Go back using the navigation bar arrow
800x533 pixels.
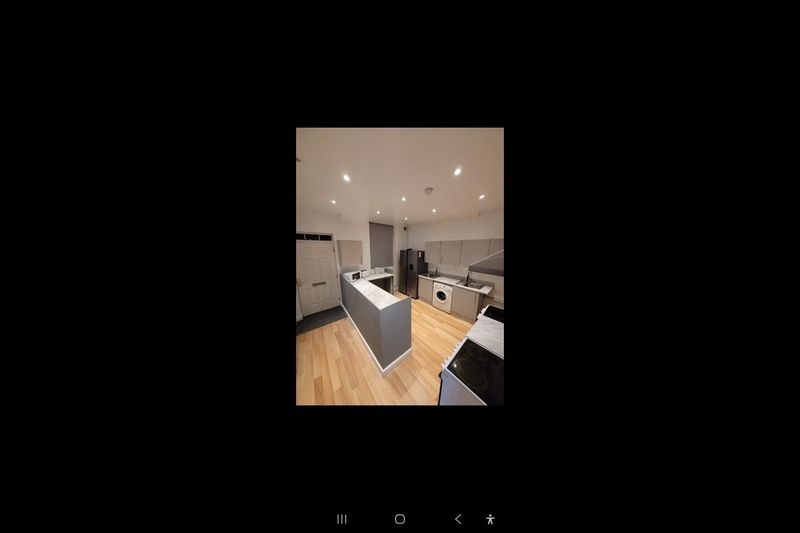(x=458, y=519)
